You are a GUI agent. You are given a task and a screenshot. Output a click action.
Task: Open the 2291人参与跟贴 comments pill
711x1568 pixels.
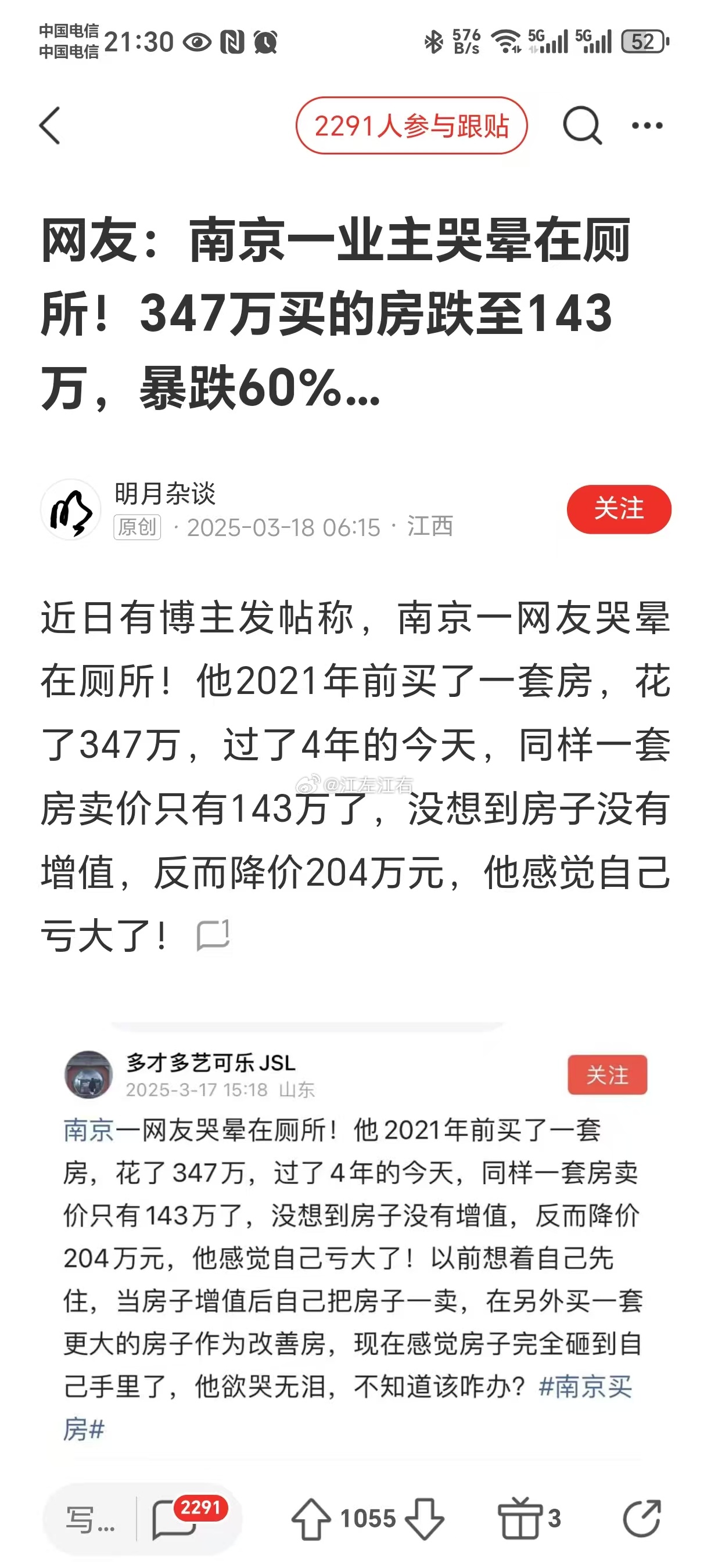(x=411, y=126)
